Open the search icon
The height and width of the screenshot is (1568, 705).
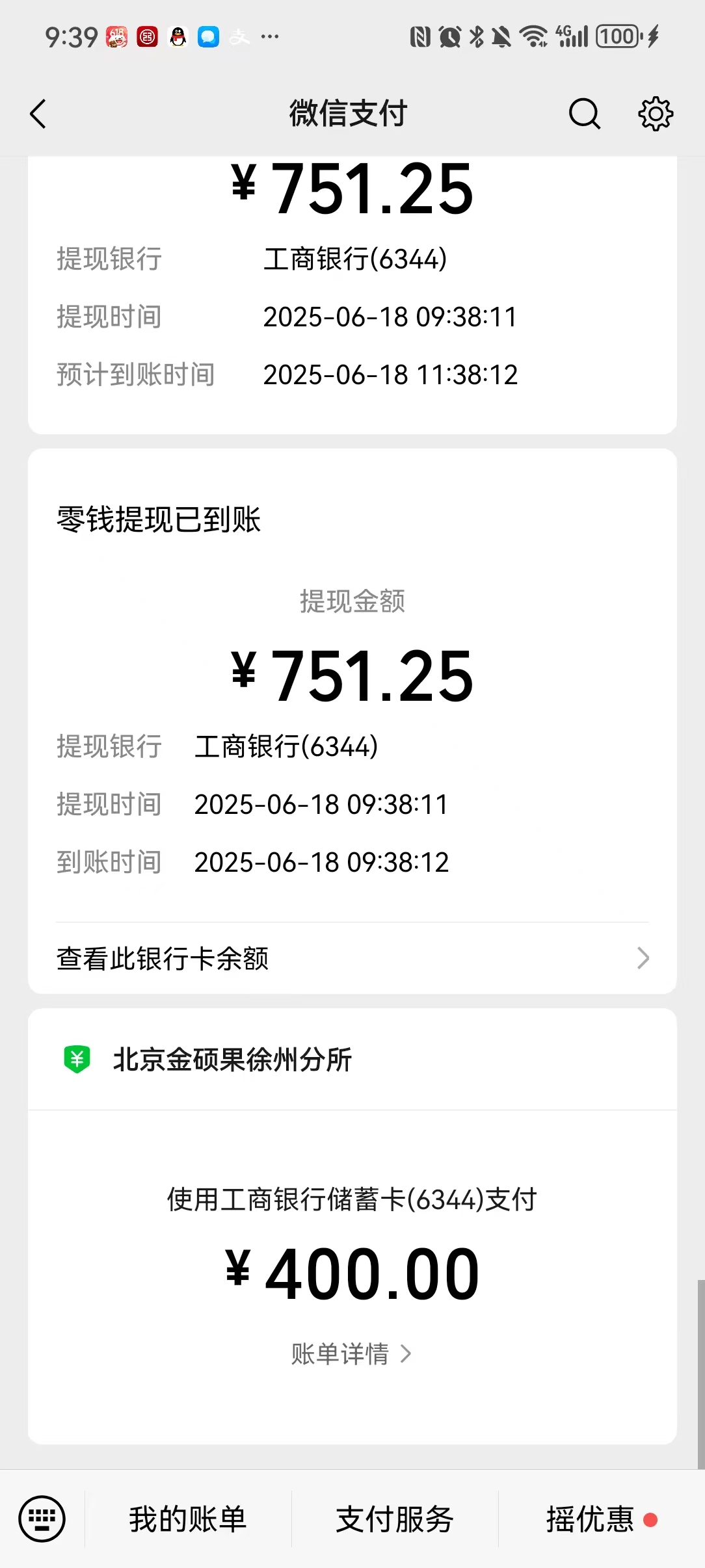584,114
